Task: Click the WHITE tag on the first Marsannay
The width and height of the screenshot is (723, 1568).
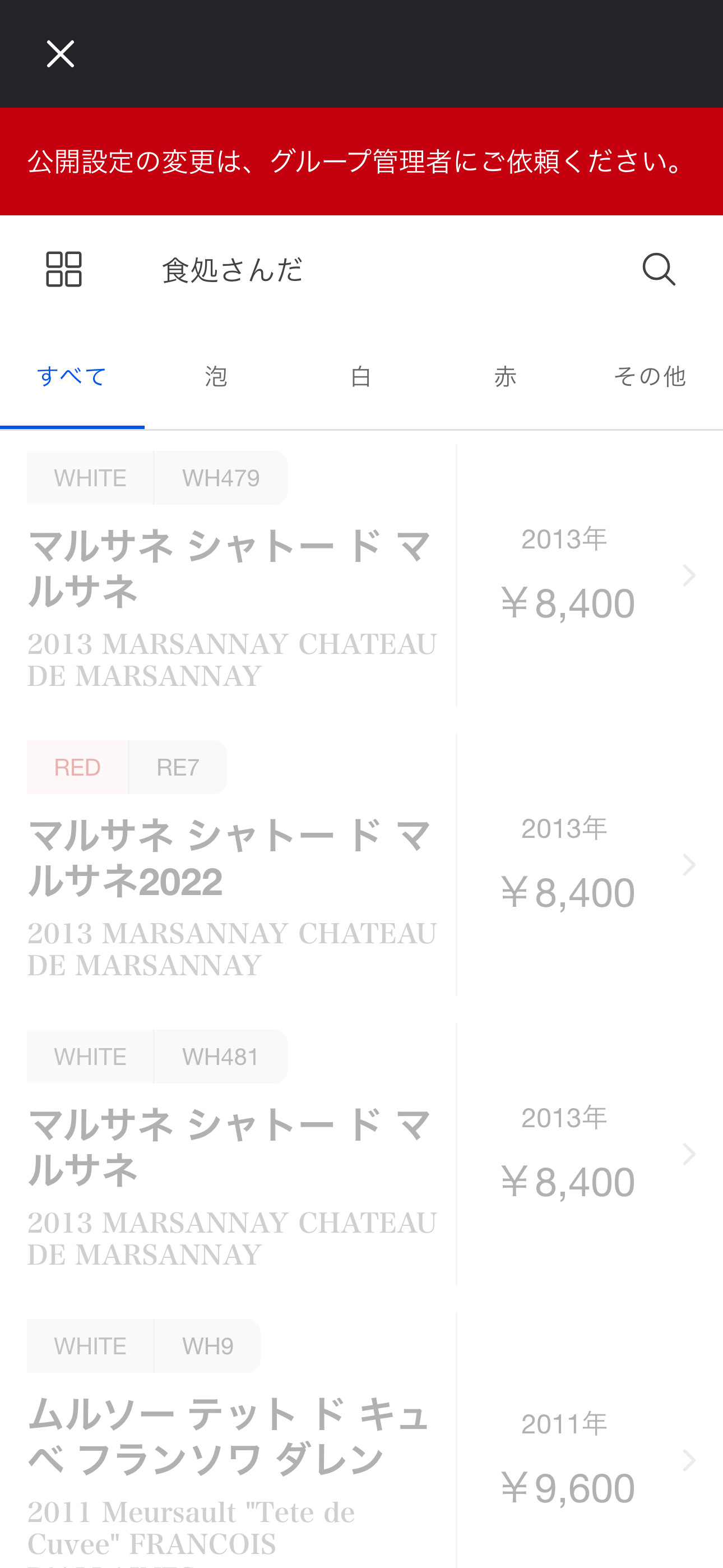Action: coord(90,478)
